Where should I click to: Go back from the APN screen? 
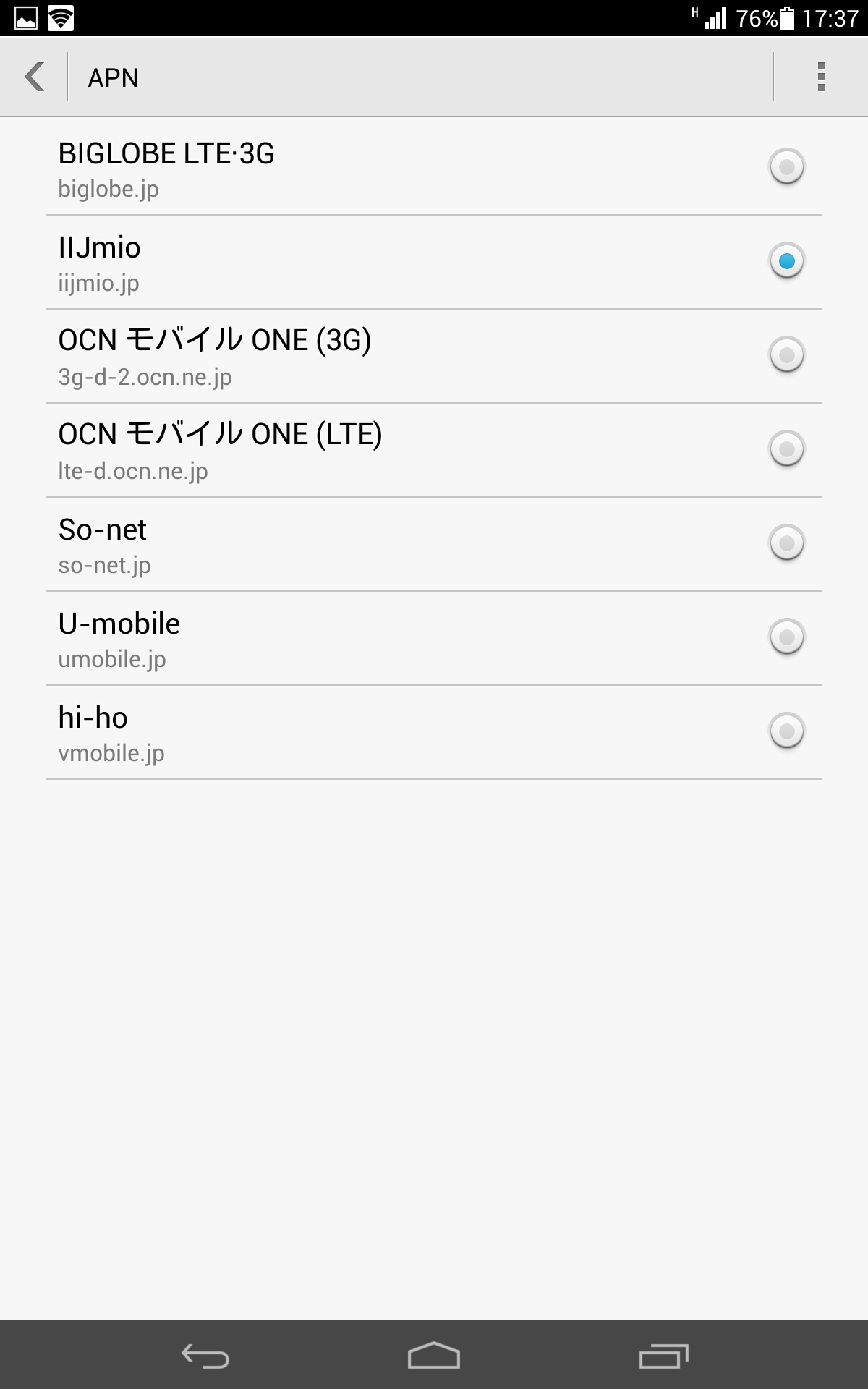tap(34, 77)
